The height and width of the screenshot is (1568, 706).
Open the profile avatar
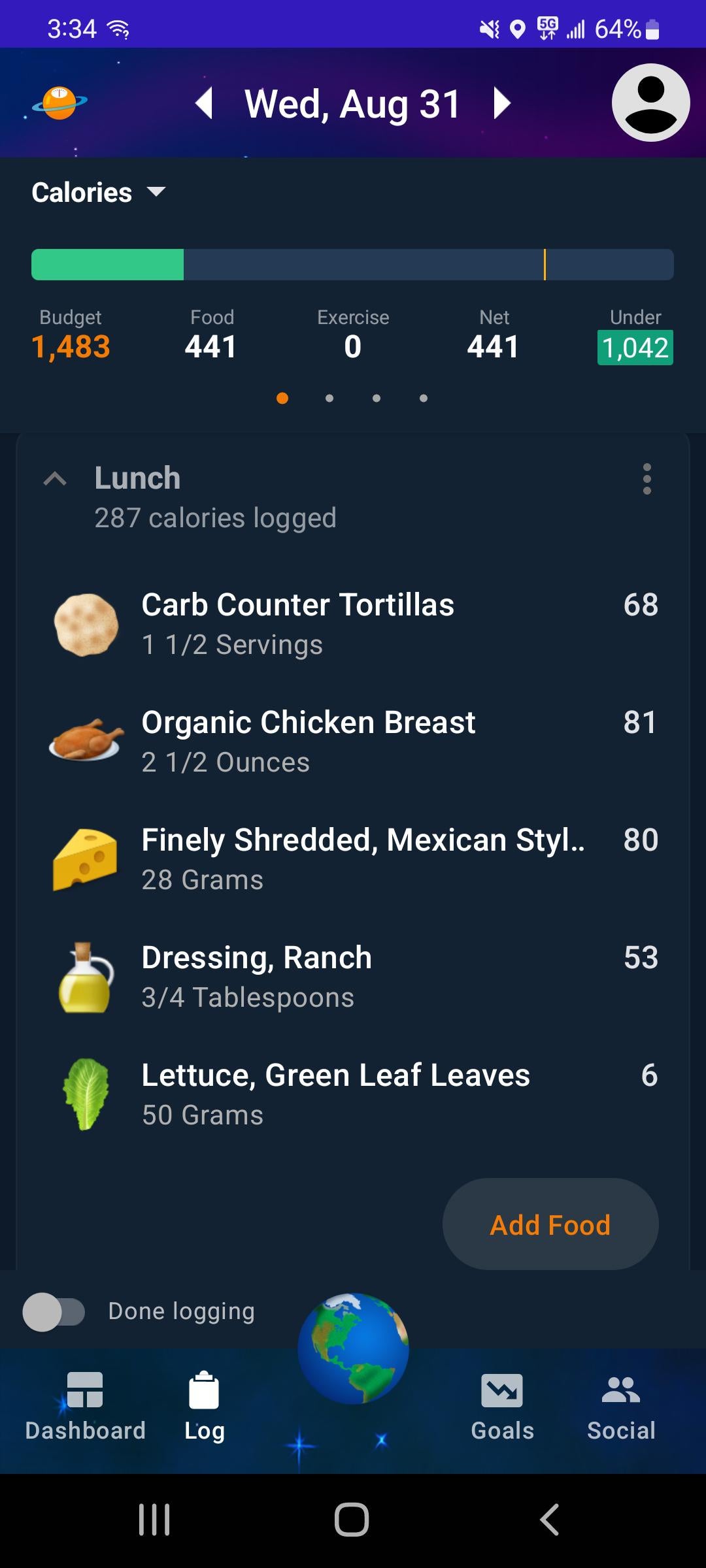(x=650, y=103)
